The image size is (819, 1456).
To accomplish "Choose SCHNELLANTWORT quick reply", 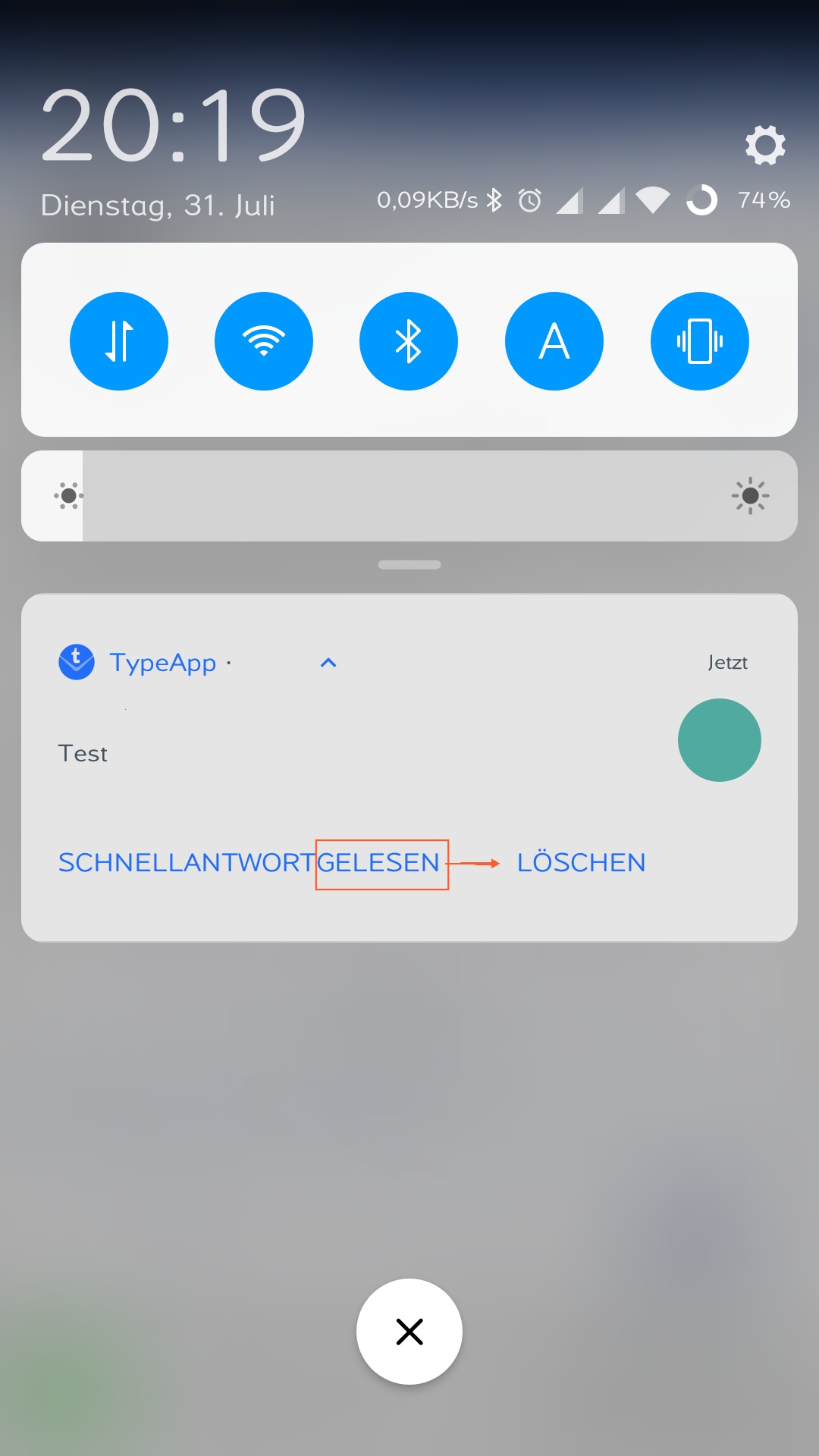I will click(186, 863).
